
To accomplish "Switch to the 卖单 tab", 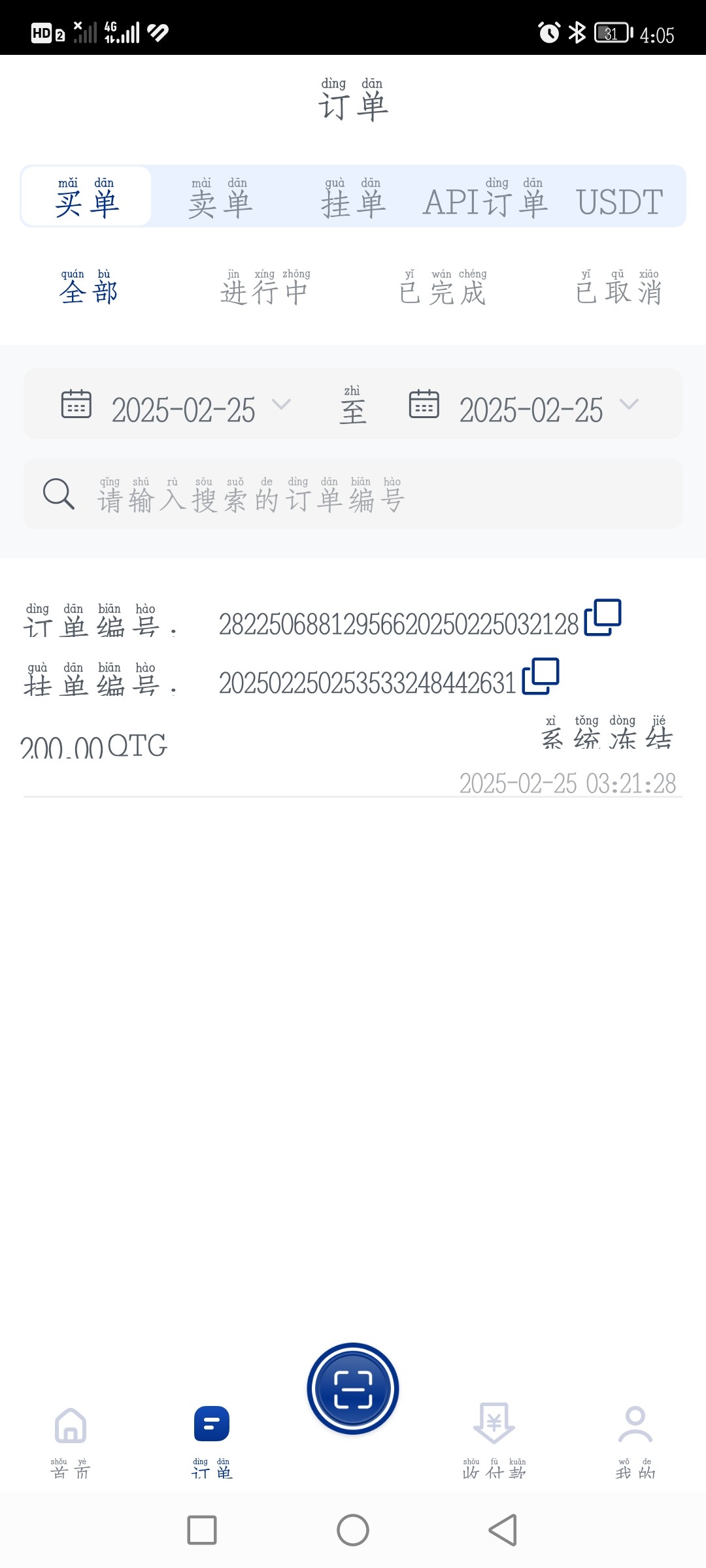I will tap(220, 198).
